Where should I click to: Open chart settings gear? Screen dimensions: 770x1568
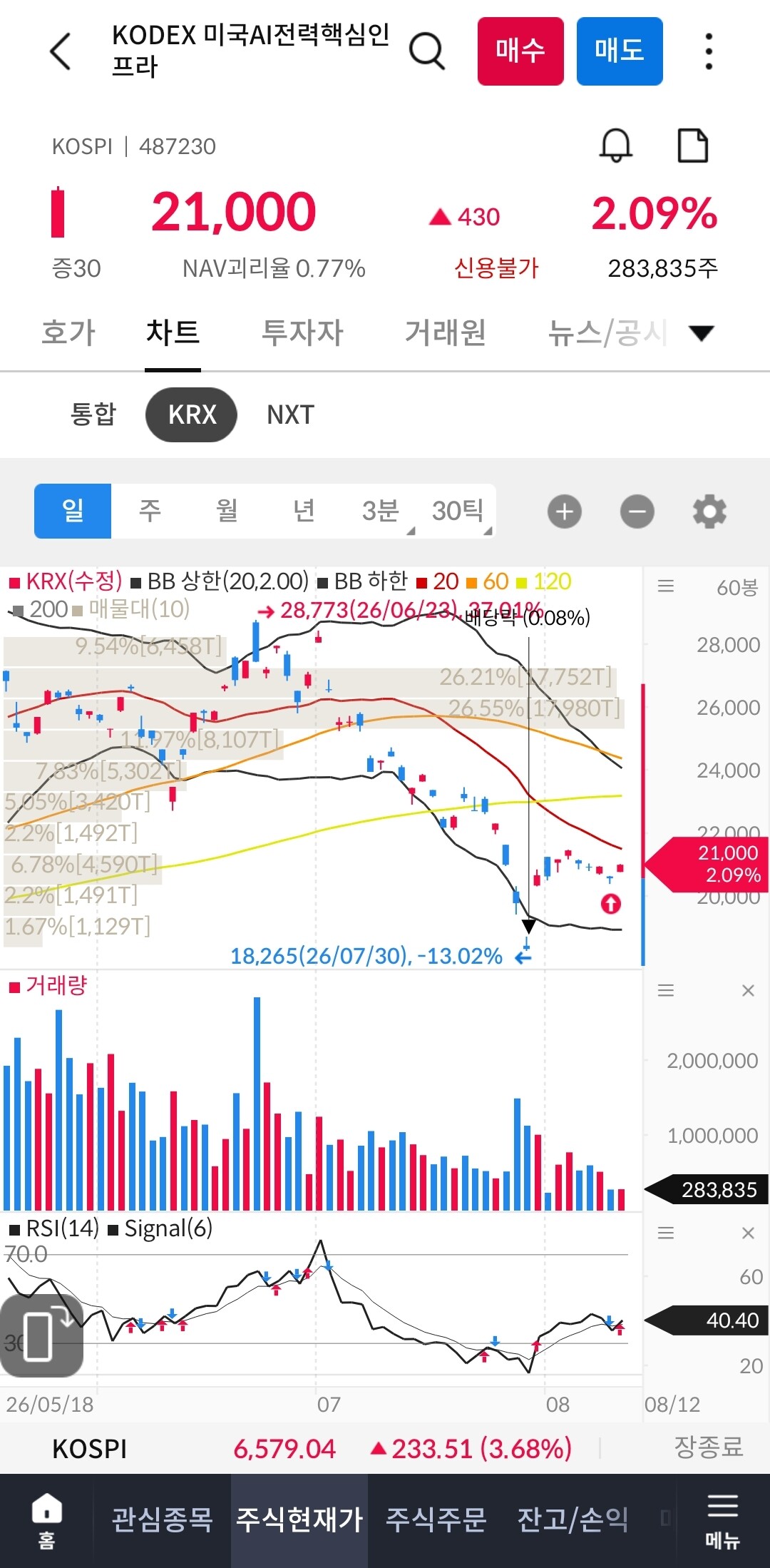[709, 511]
